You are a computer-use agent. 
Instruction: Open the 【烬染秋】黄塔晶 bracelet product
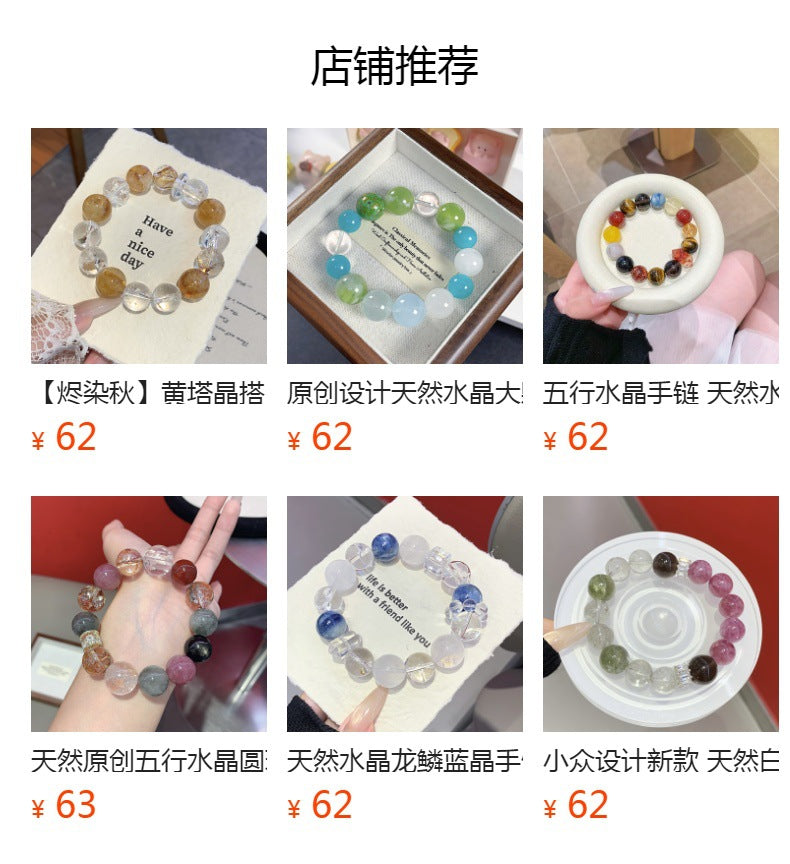click(x=148, y=246)
